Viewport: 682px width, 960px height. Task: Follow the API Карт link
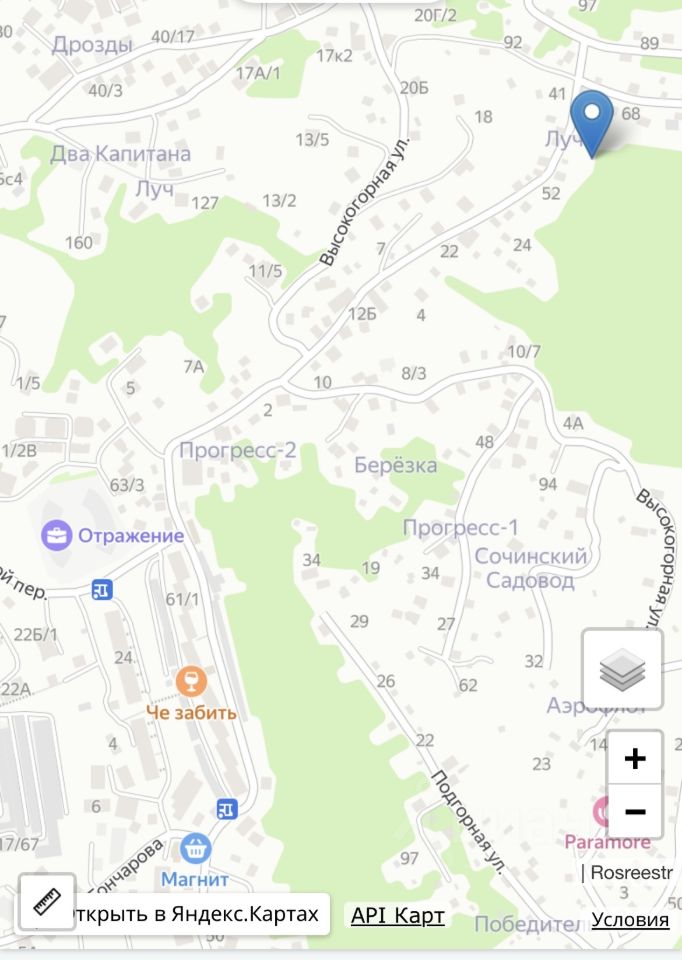397,916
